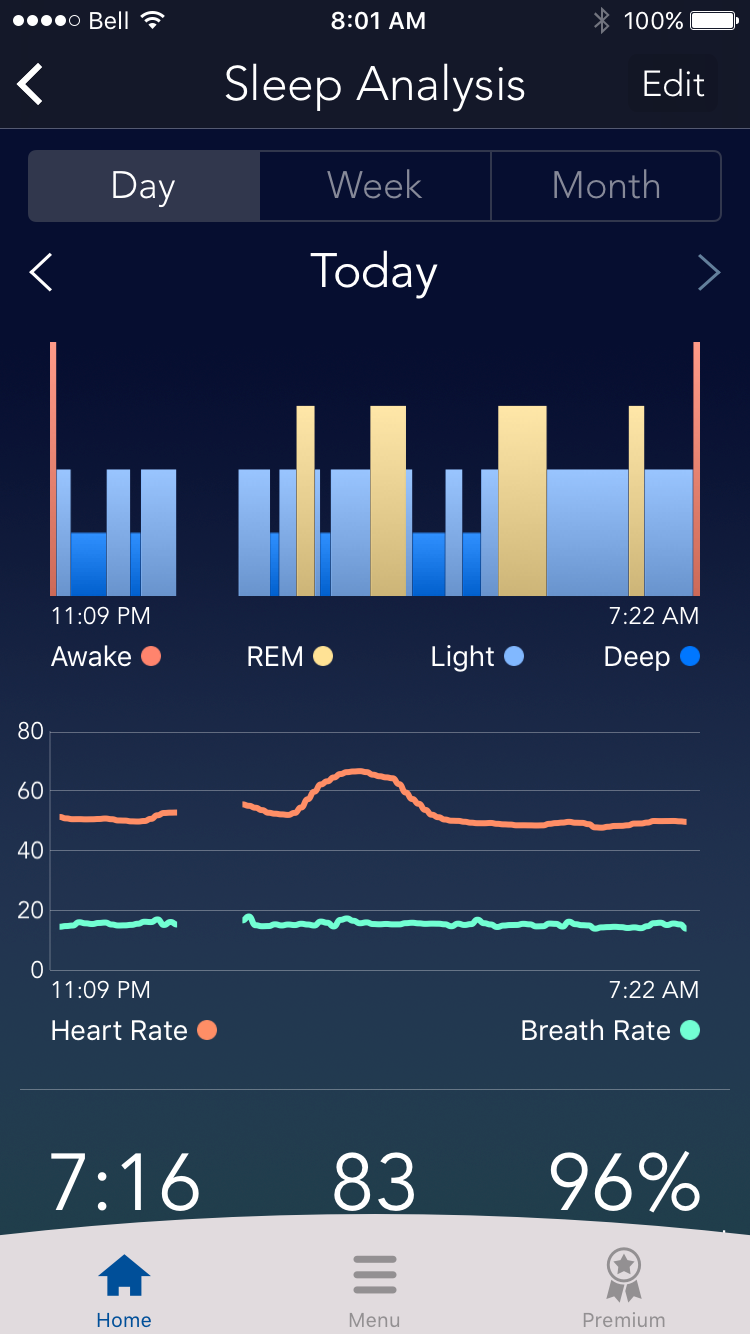The image size is (750, 1334).
Task: Switch to the Week view
Action: (375, 186)
